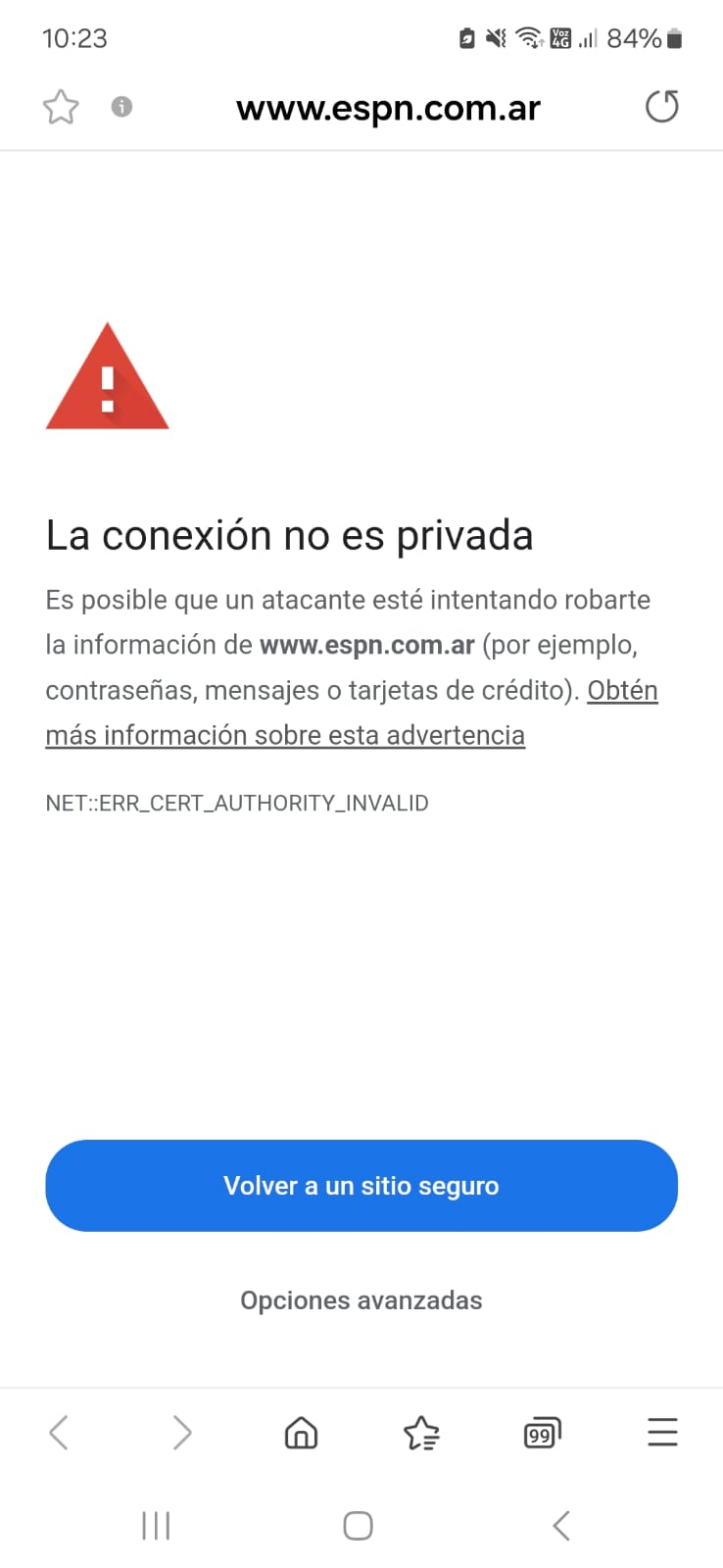Screen dimensions: 723x1568
Task: Tap the www.espn.com.ar address bar
Action: tap(388, 108)
